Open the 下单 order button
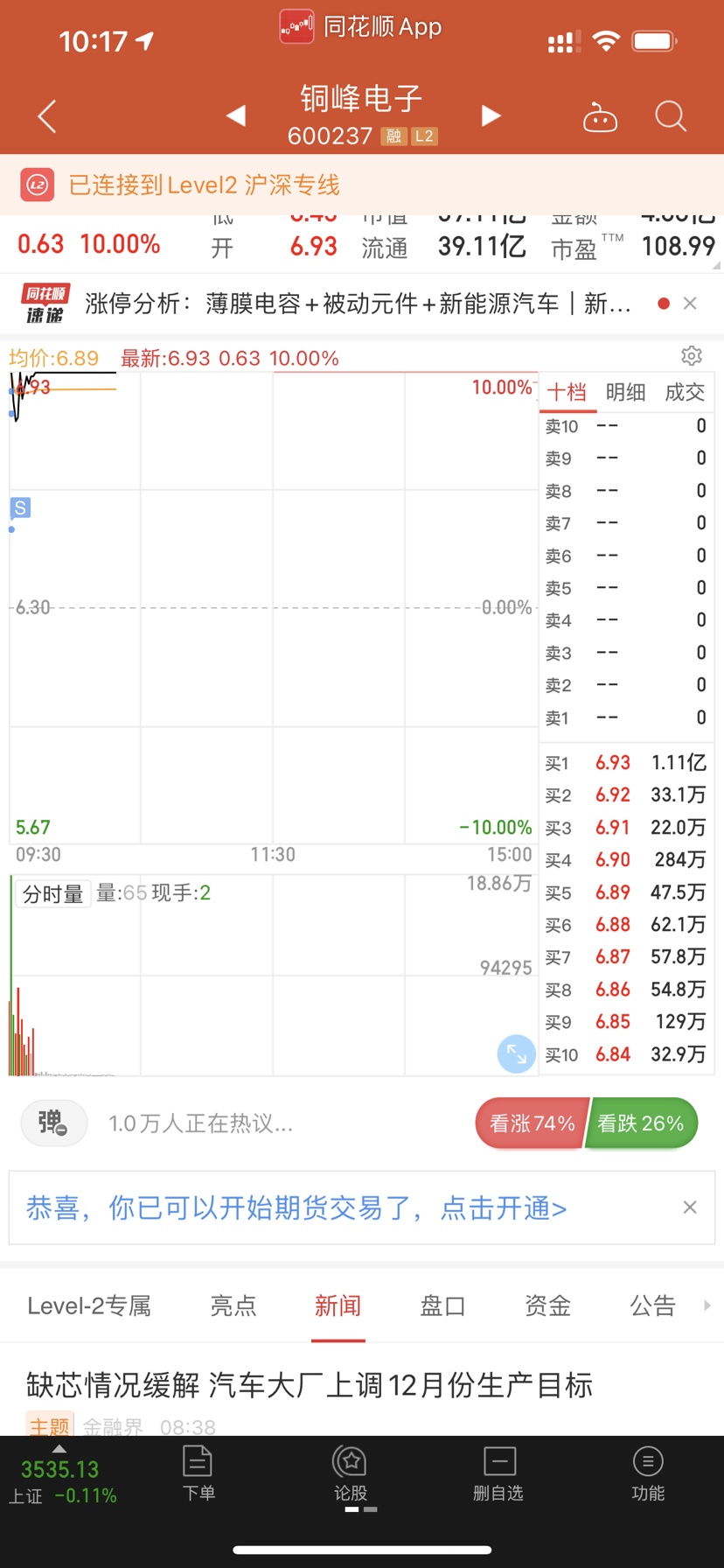The height and width of the screenshot is (1568, 724). [198, 1473]
